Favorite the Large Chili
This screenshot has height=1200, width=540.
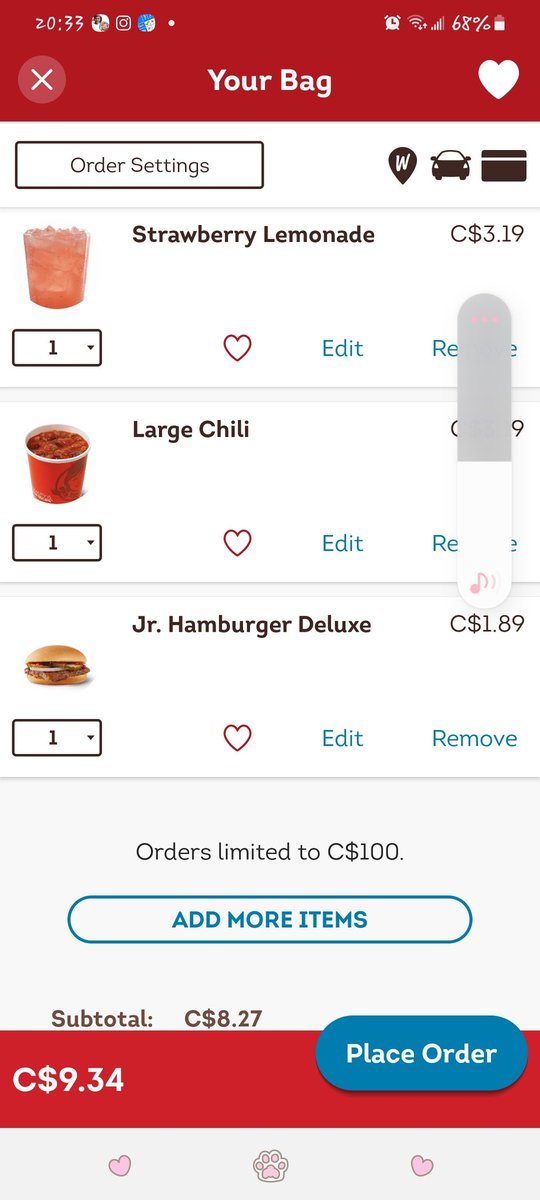[237, 543]
